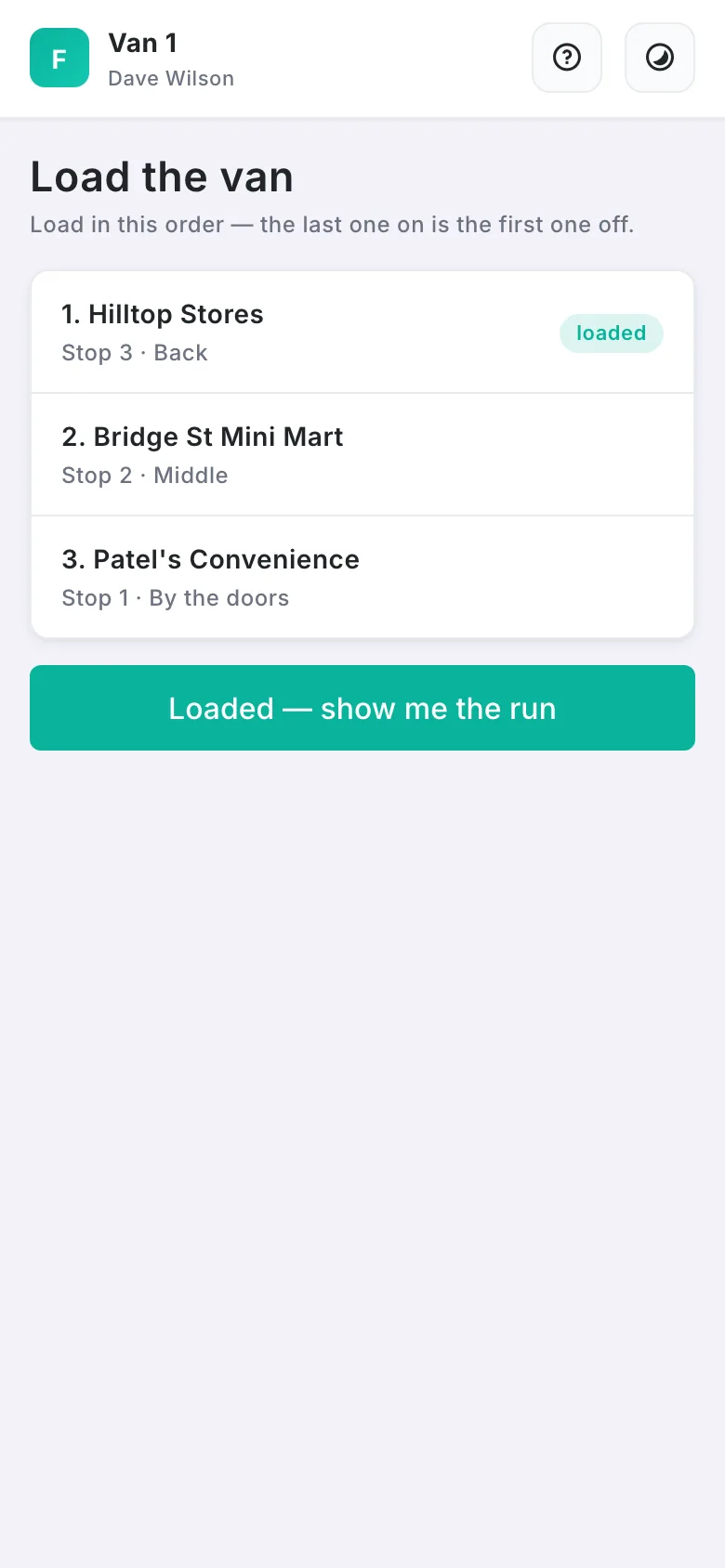Select the Hilltop Stores row
This screenshot has height=1568, width=725.
click(x=362, y=333)
